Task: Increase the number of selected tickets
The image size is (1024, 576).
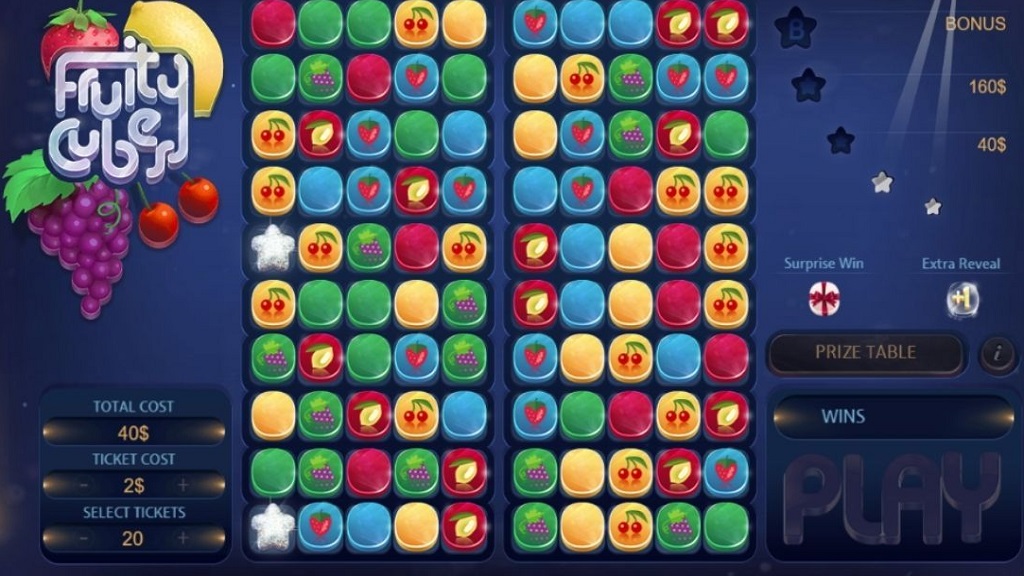Action: [182, 538]
